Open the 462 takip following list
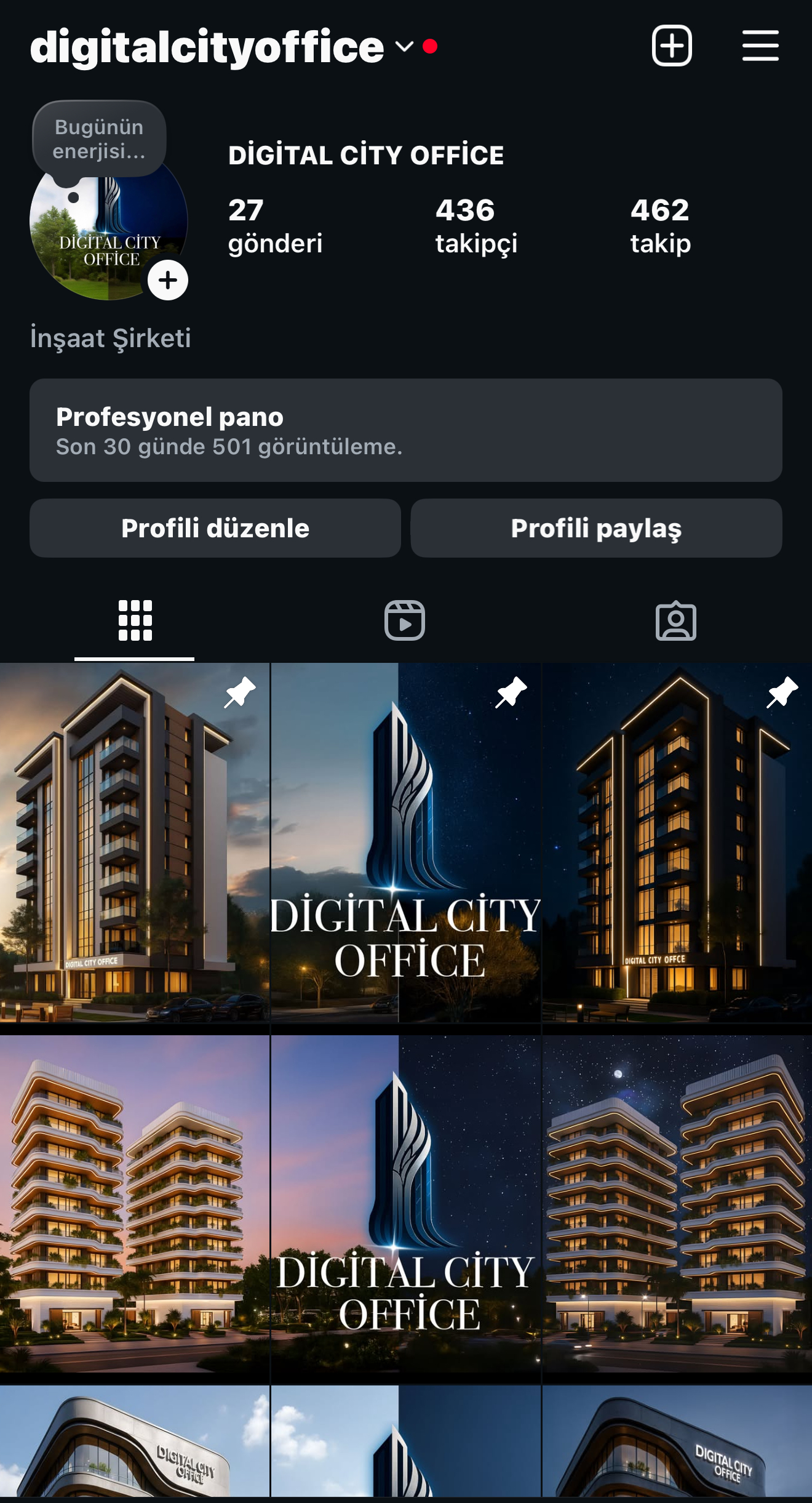 tap(660, 225)
